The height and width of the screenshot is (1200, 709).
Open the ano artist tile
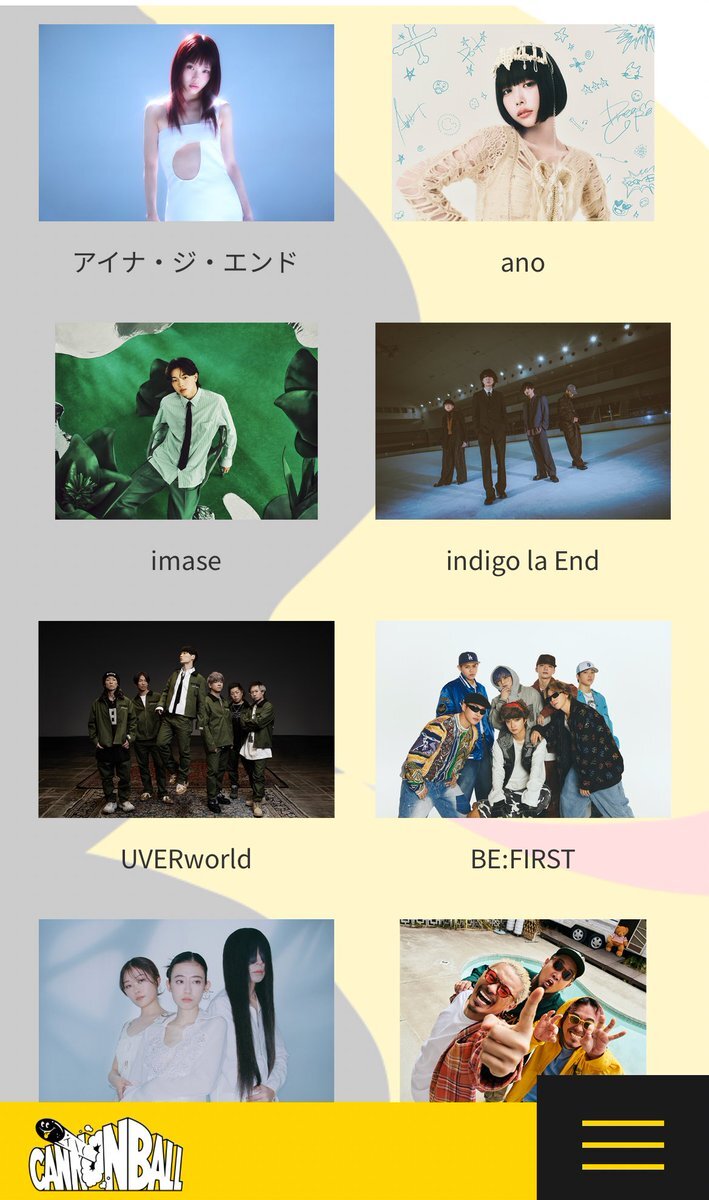pos(523,150)
